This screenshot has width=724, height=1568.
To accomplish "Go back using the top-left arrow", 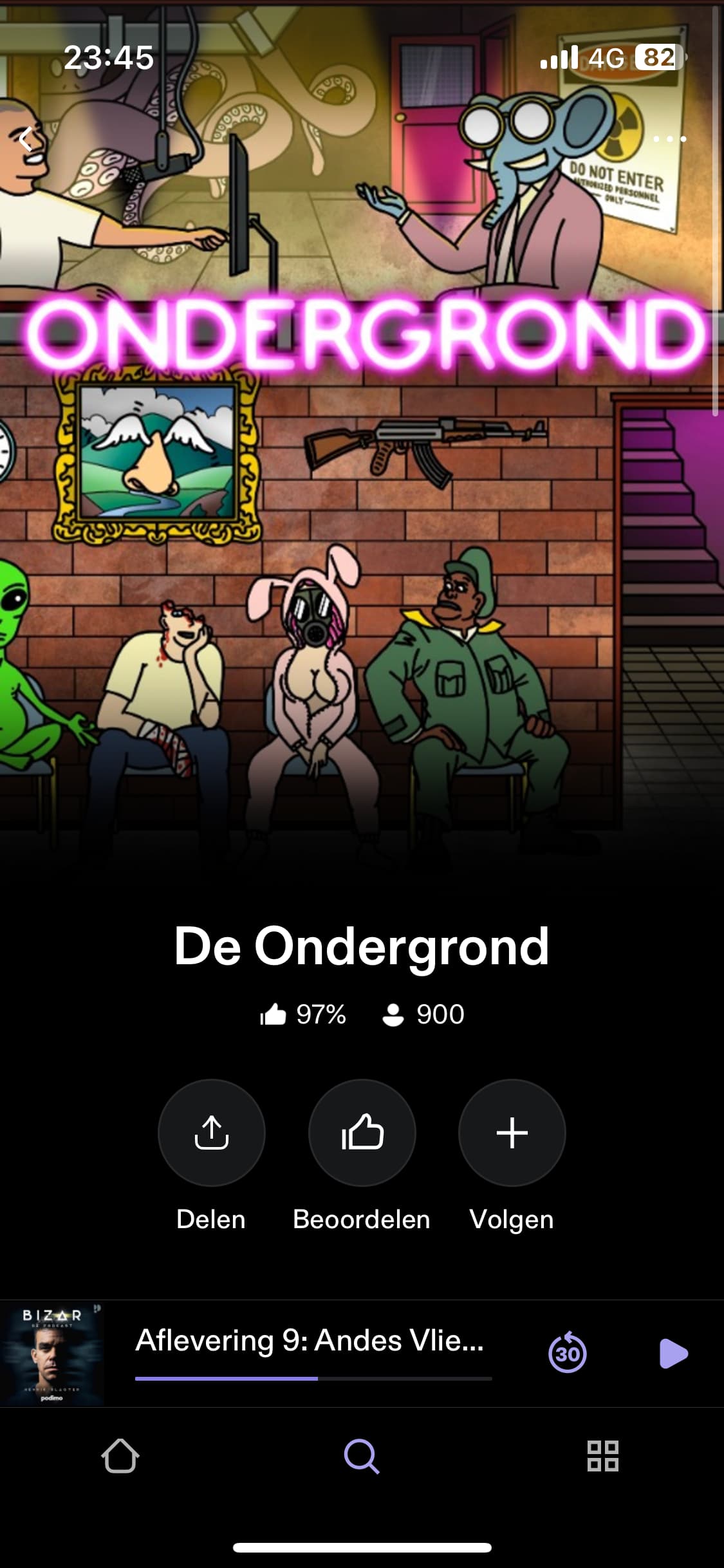I will [x=26, y=138].
